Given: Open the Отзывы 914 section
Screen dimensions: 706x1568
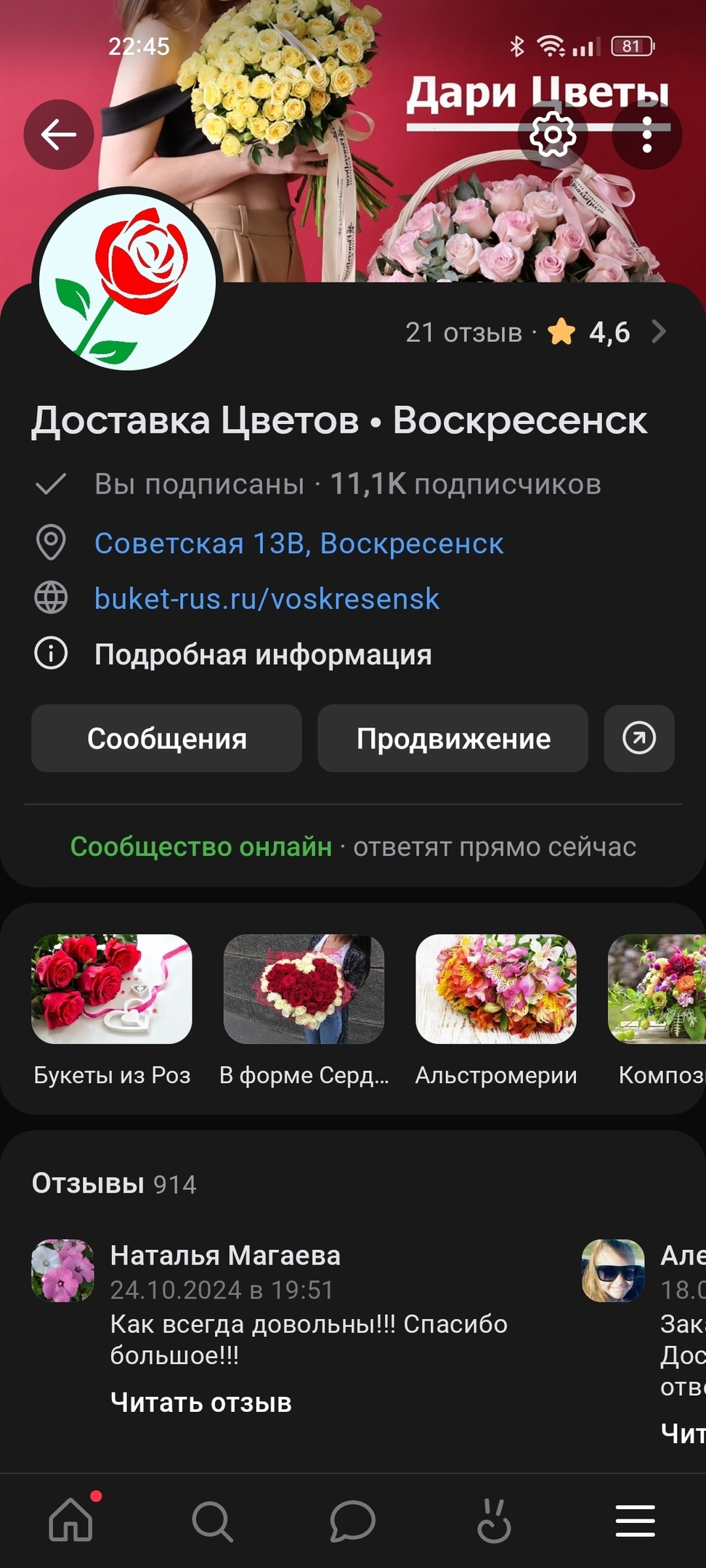Looking at the screenshot, I should click(114, 1183).
